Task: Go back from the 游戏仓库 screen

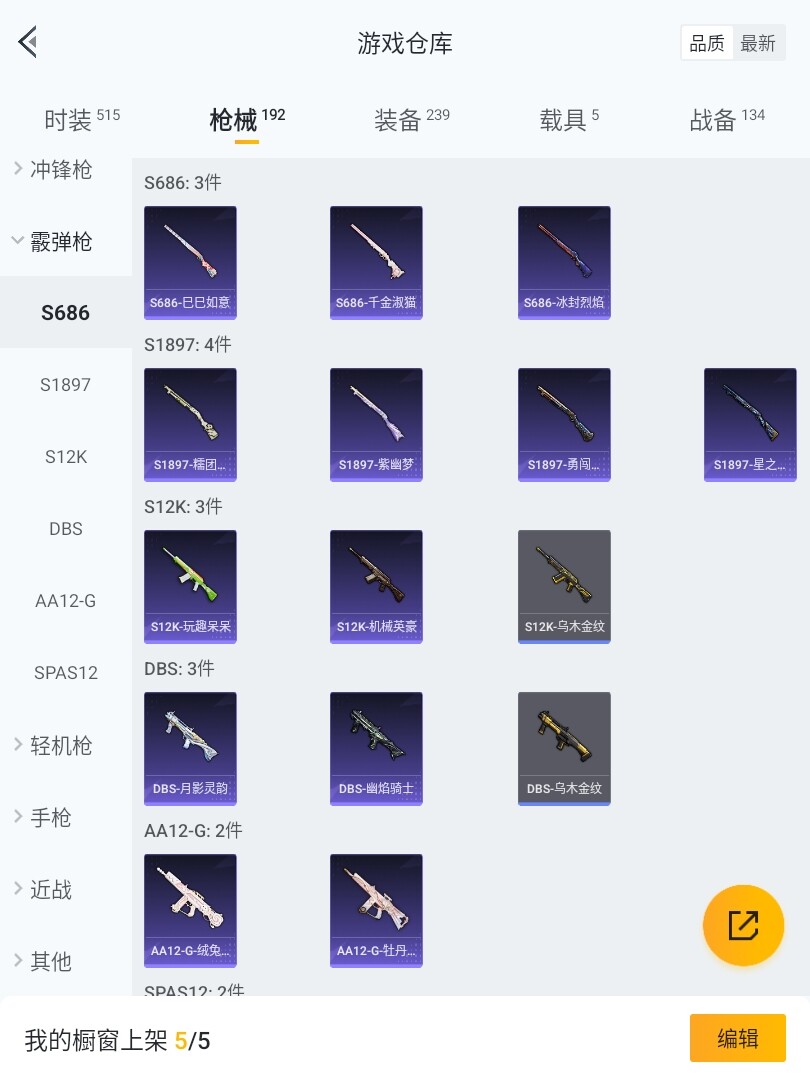Action: pyautogui.click(x=27, y=43)
